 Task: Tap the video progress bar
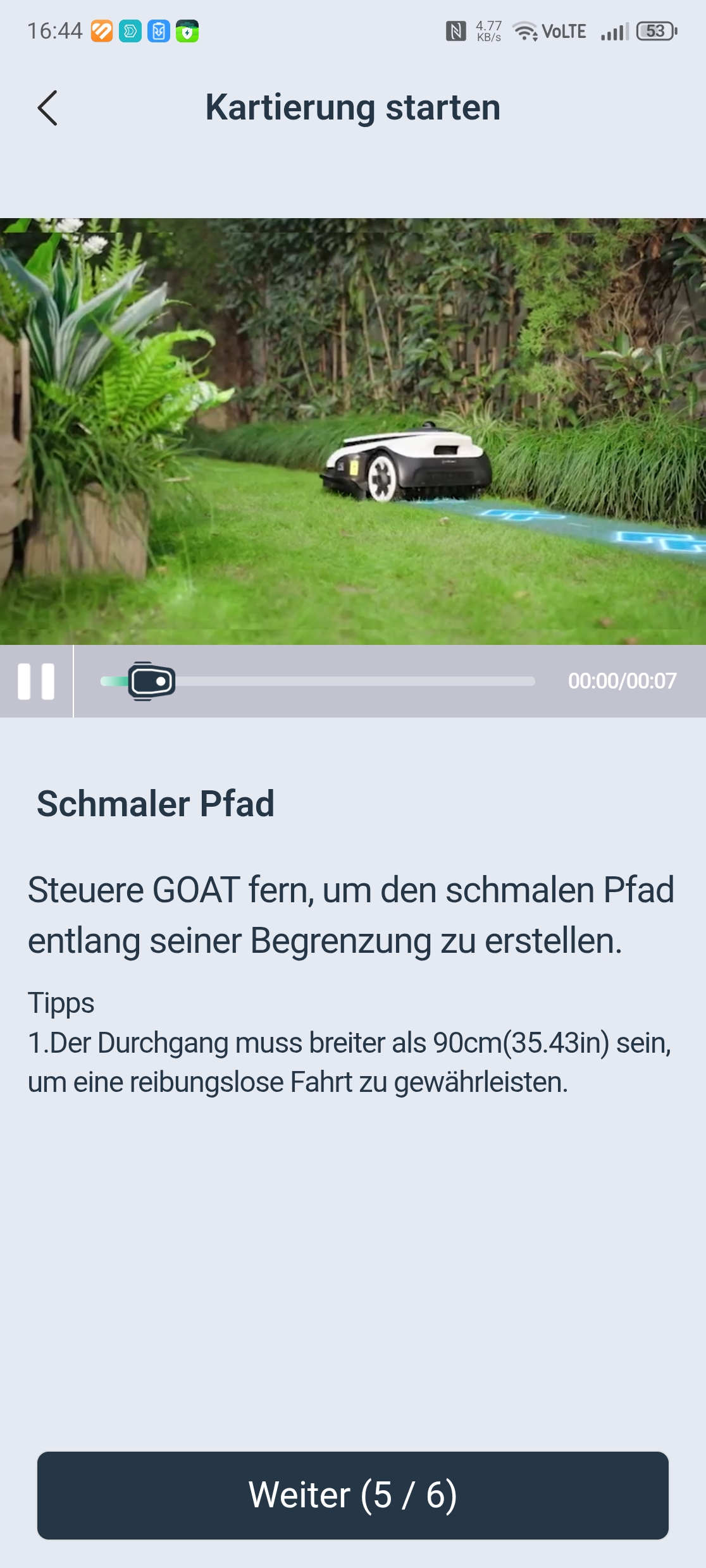318,682
